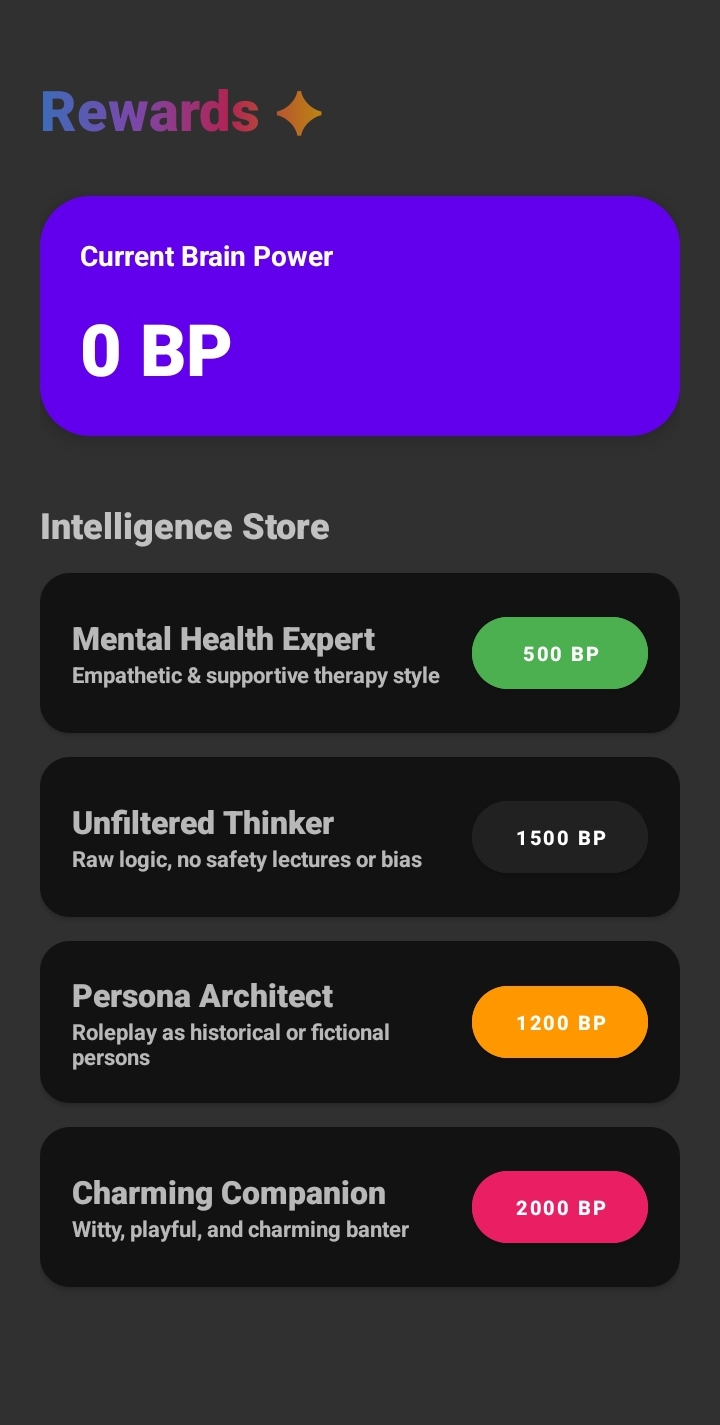
Task: Click the 0 BP balance display
Action: point(155,348)
